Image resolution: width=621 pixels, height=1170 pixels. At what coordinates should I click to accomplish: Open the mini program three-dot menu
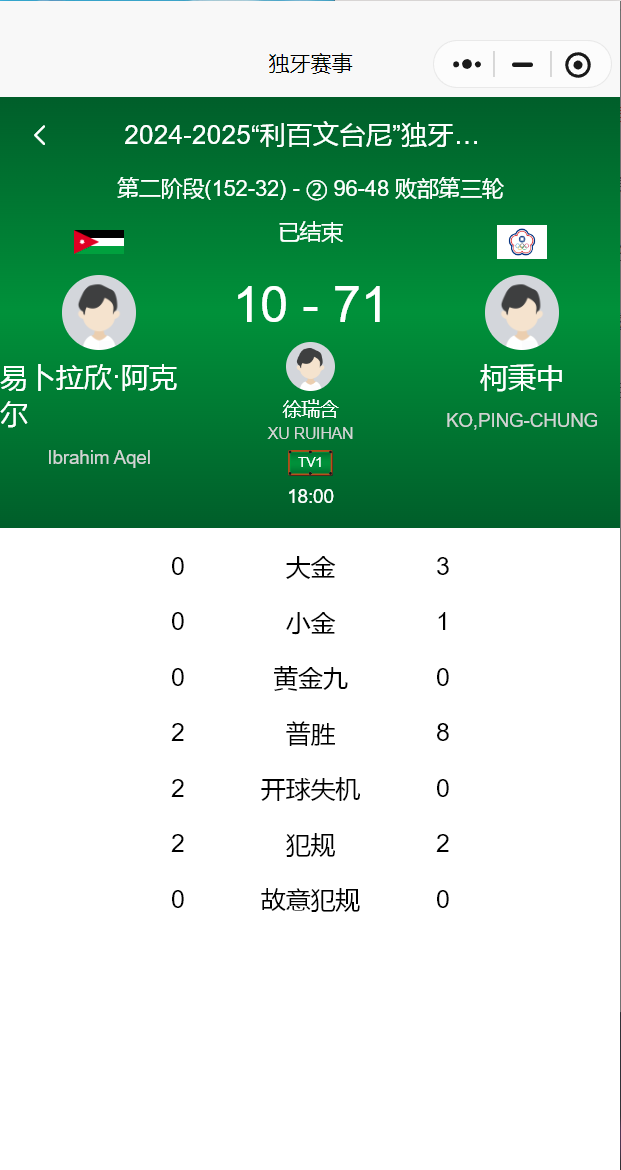[x=466, y=65]
